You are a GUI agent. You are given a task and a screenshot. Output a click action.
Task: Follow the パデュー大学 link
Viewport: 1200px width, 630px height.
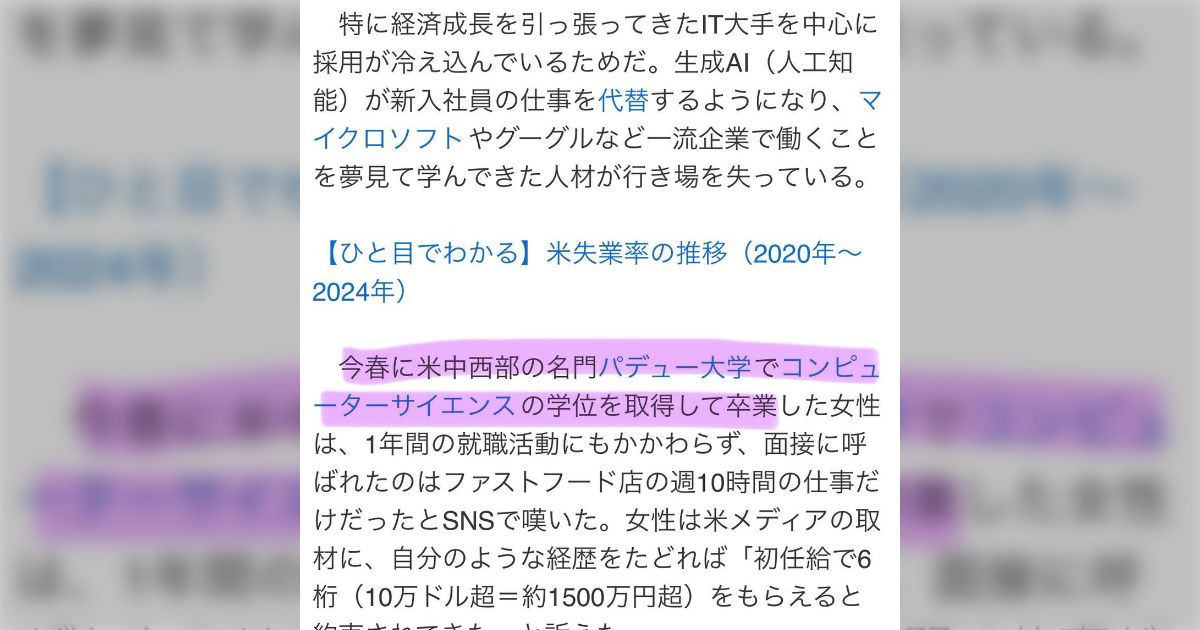pyautogui.click(x=675, y=367)
